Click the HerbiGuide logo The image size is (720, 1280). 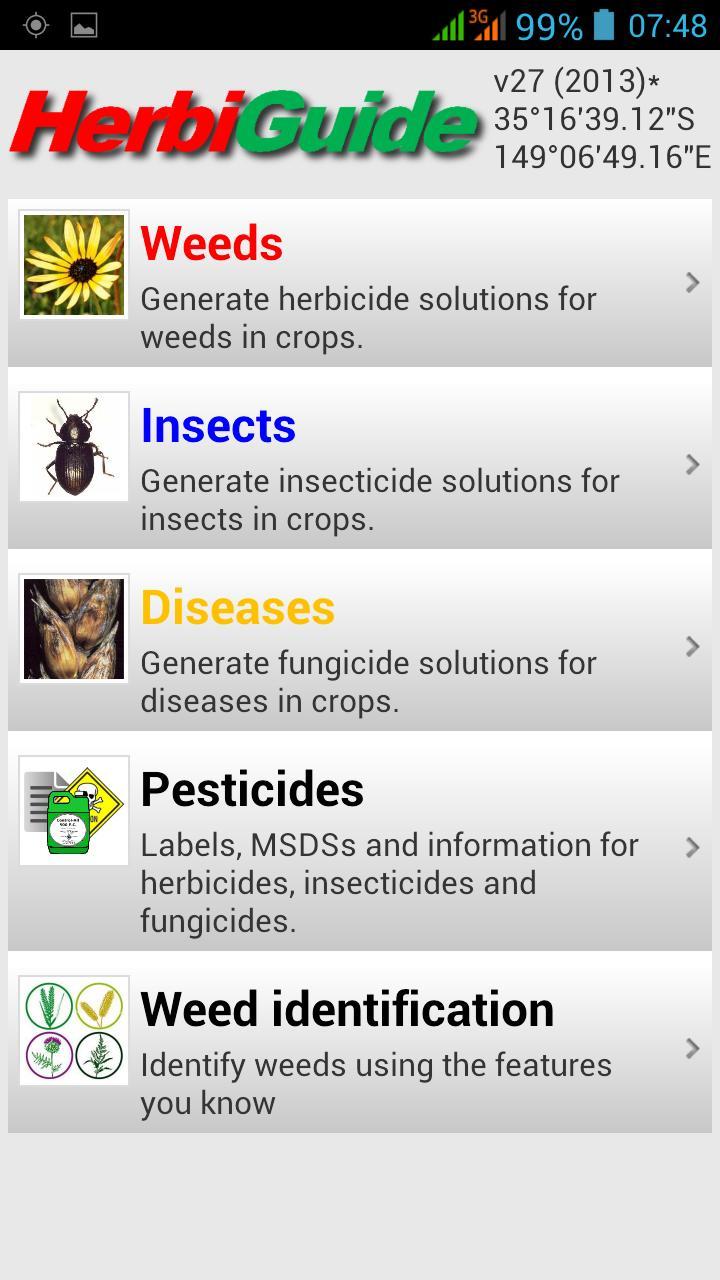pyautogui.click(x=240, y=118)
